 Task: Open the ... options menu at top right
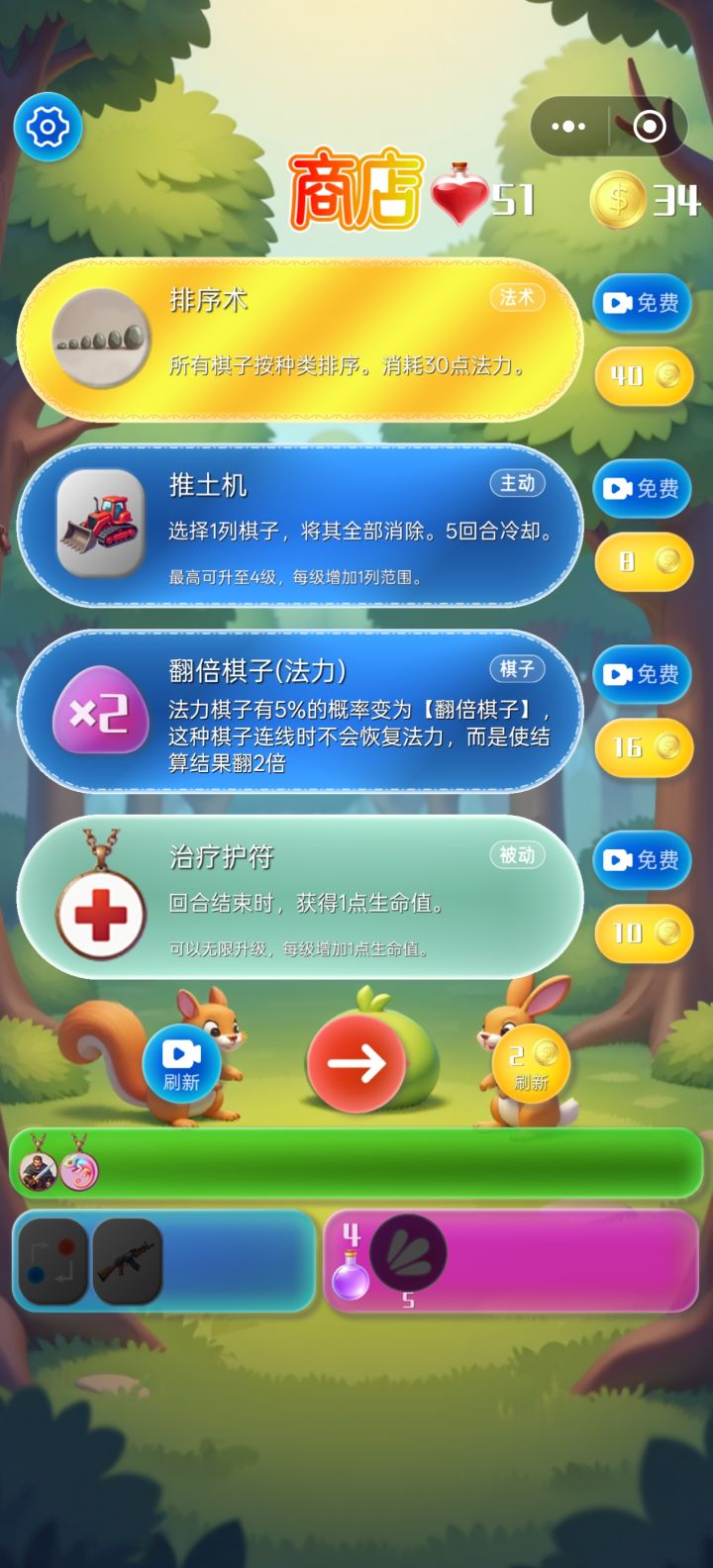coord(567,126)
